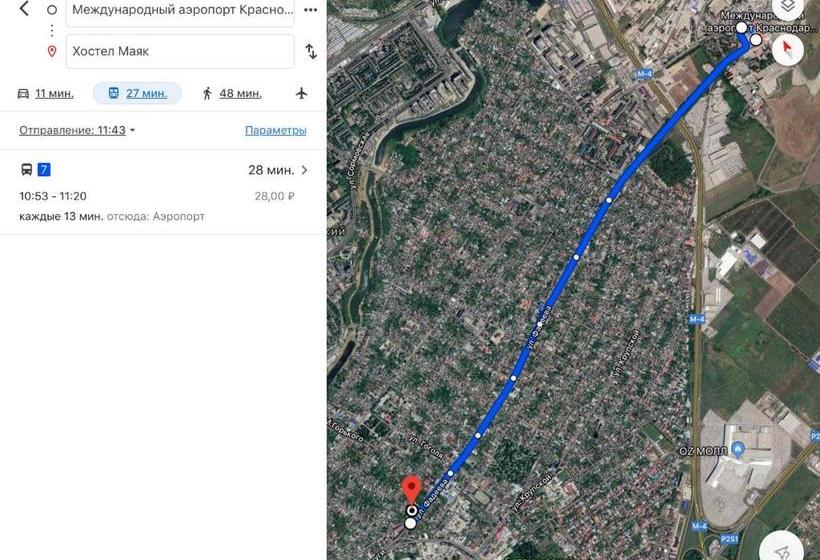Go back from directions
Viewport: 820px width, 560px height.
(24, 10)
